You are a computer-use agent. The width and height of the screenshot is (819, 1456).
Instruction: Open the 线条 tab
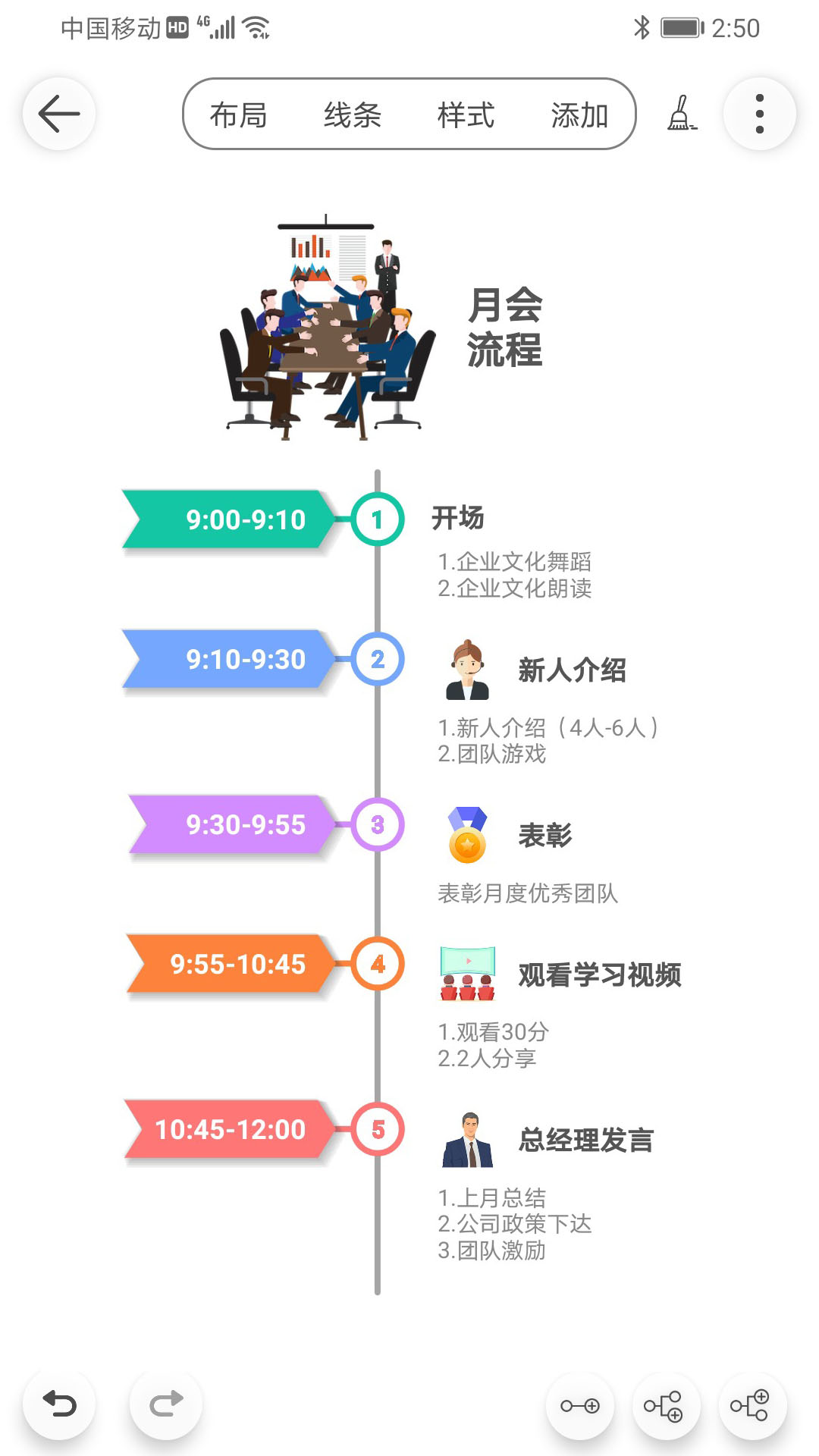tap(351, 115)
